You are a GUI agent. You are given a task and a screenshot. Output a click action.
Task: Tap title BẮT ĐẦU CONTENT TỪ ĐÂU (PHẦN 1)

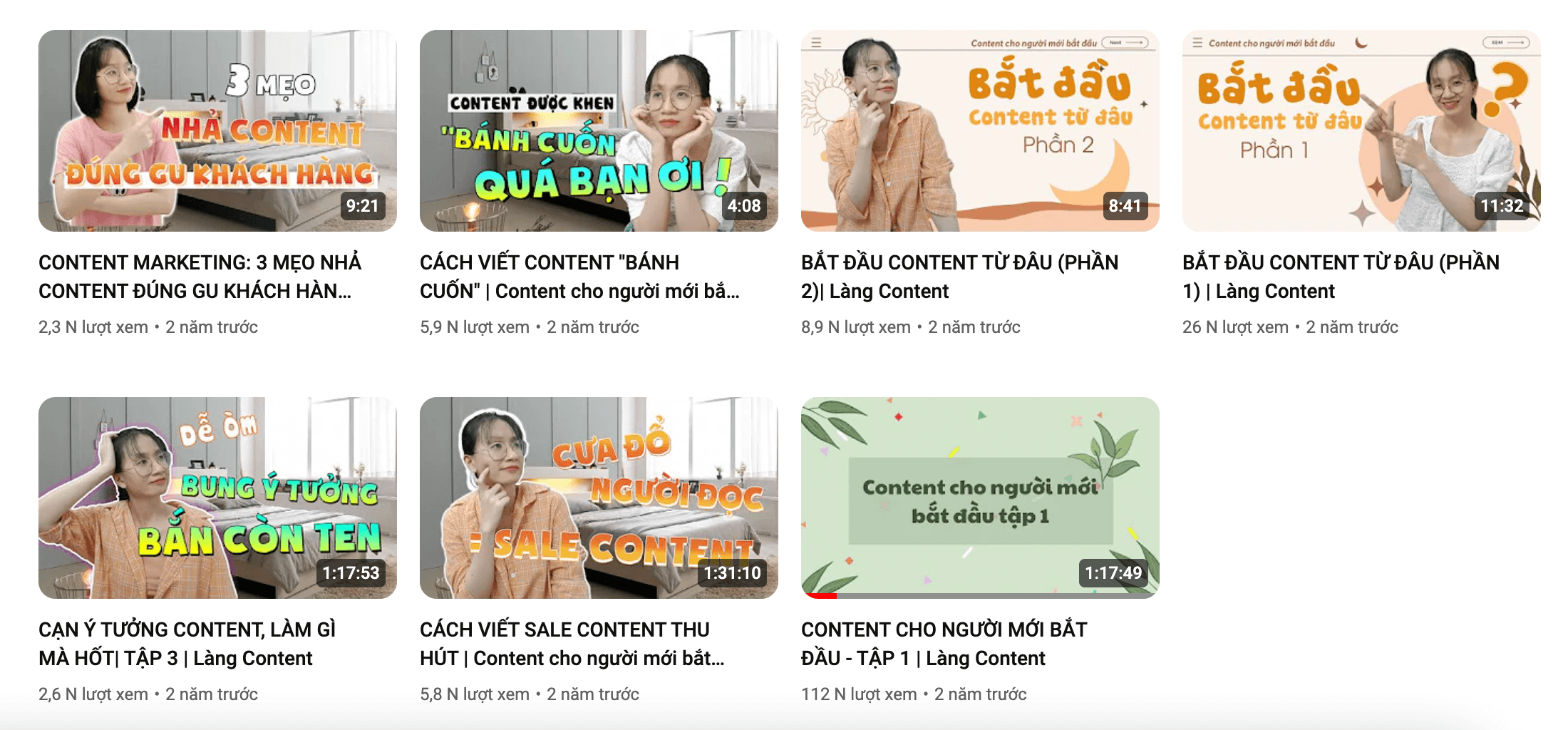click(x=1340, y=277)
